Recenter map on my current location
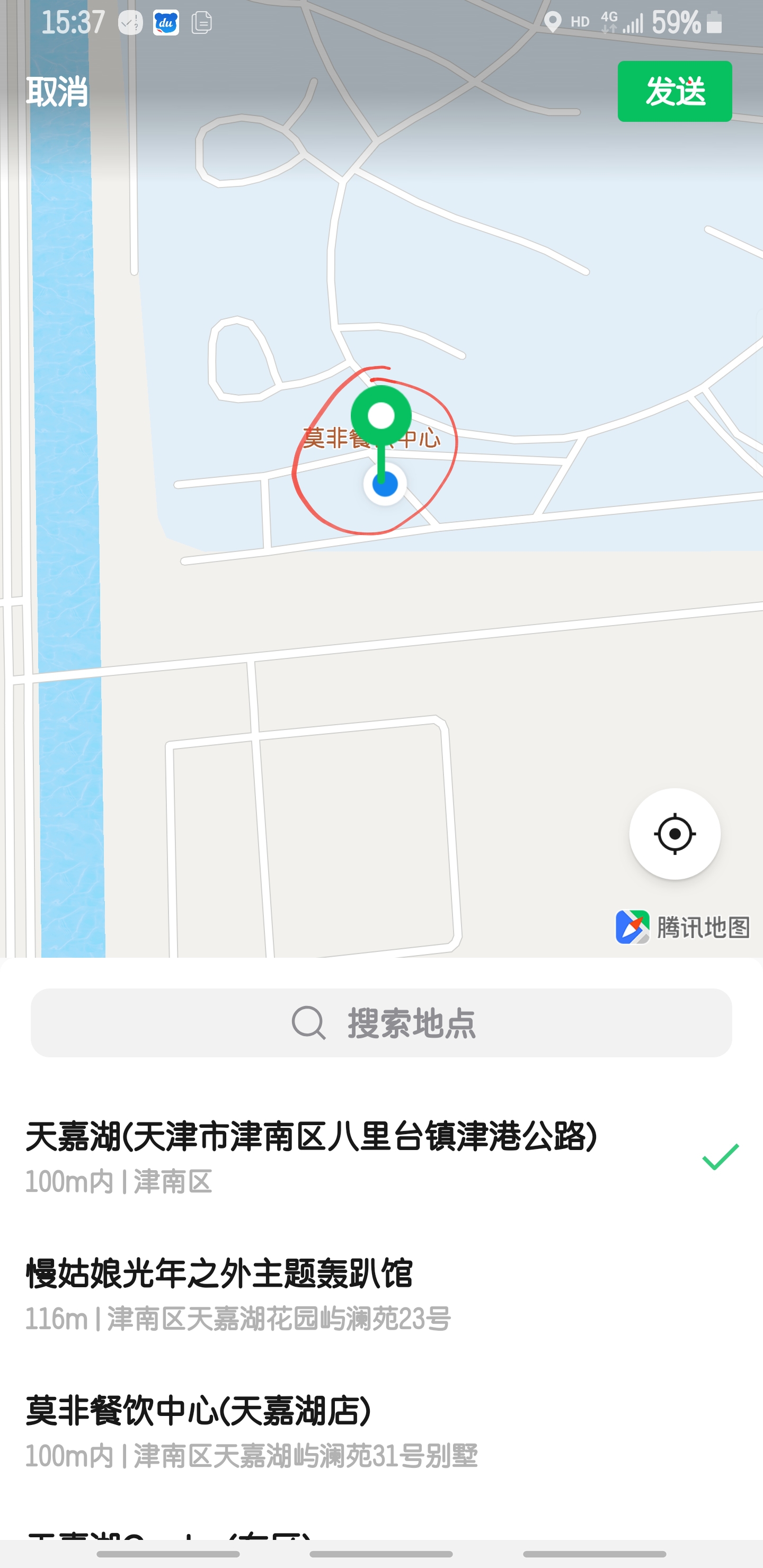Image resolution: width=763 pixels, height=1568 pixels. point(674,833)
